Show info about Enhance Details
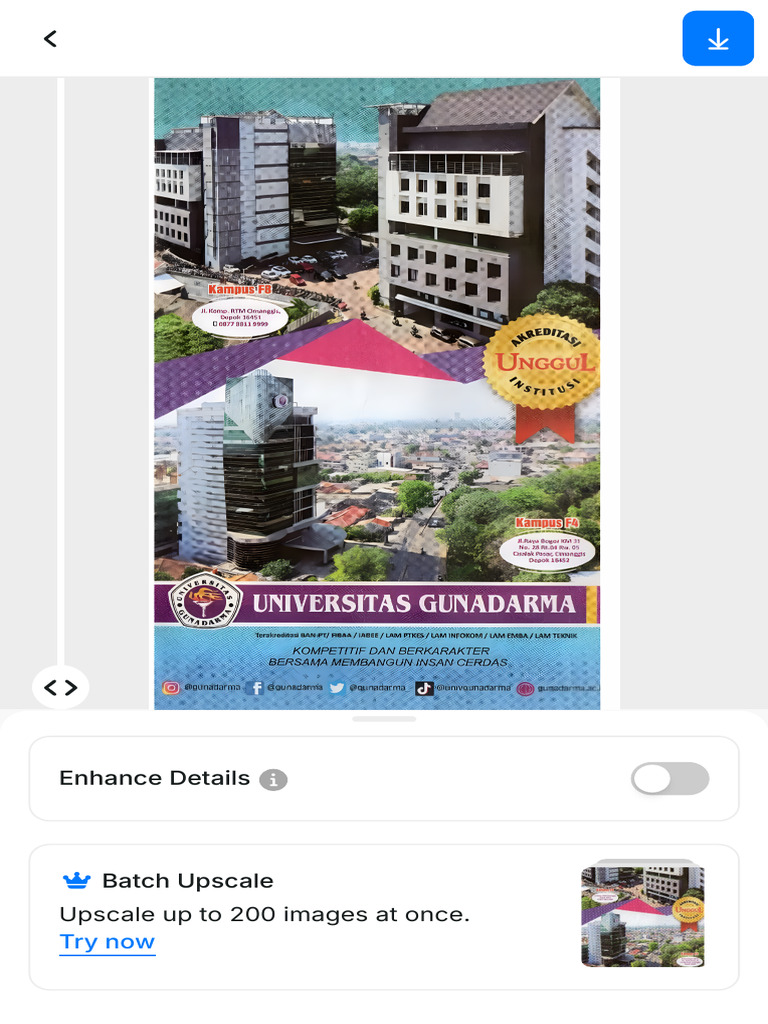The image size is (768, 1024). (273, 779)
